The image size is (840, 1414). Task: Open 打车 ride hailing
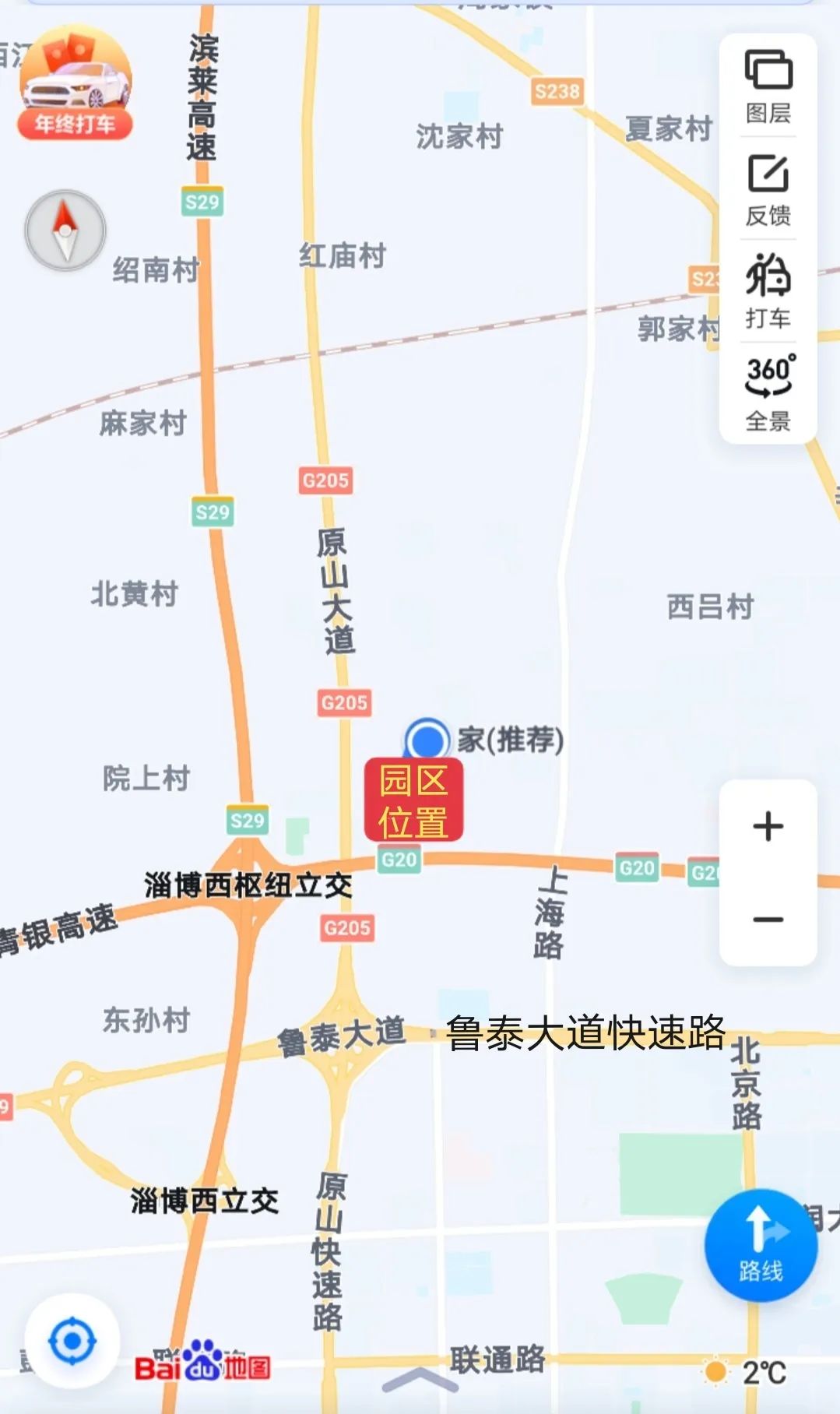pos(768,291)
